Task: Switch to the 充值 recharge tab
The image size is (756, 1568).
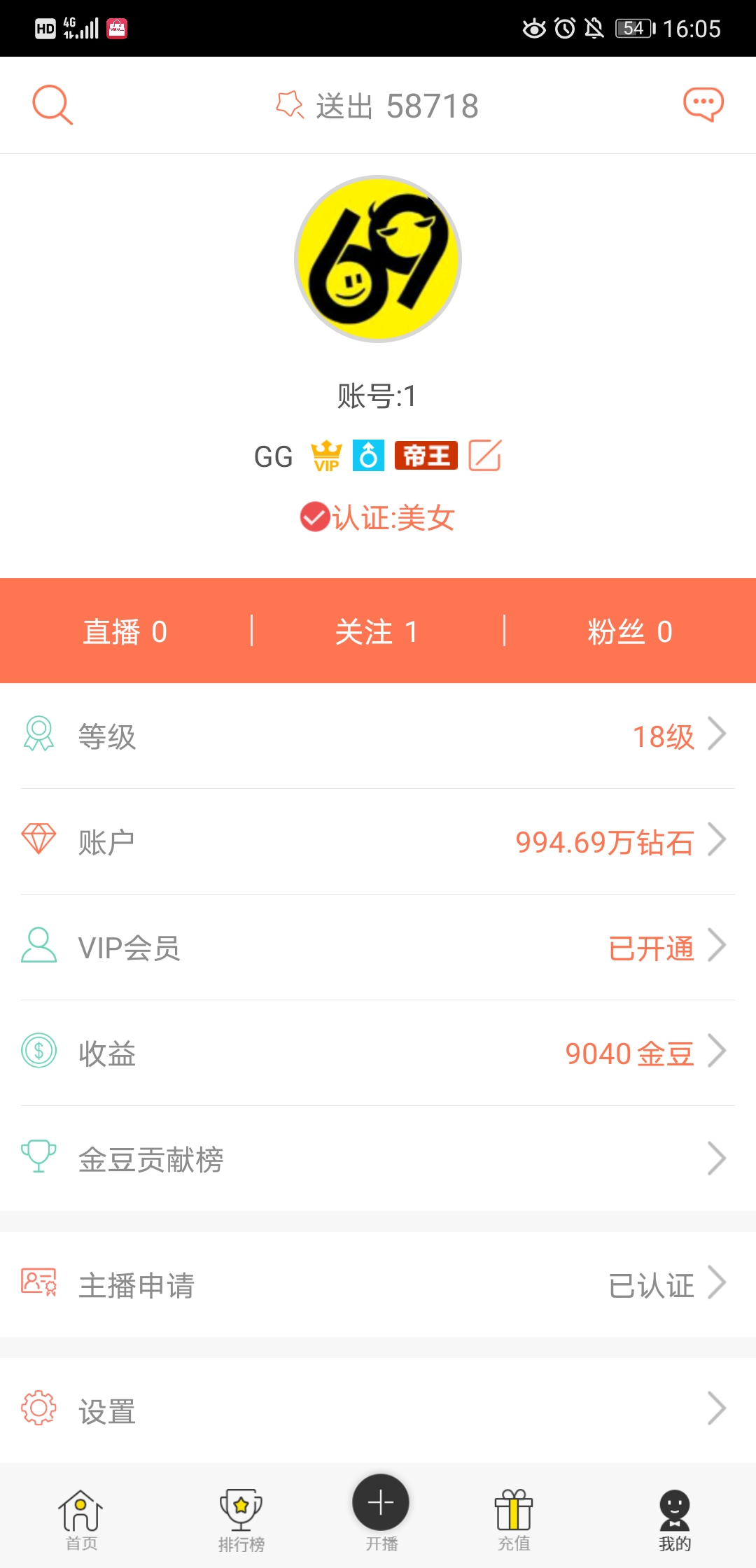Action: pos(514,1520)
